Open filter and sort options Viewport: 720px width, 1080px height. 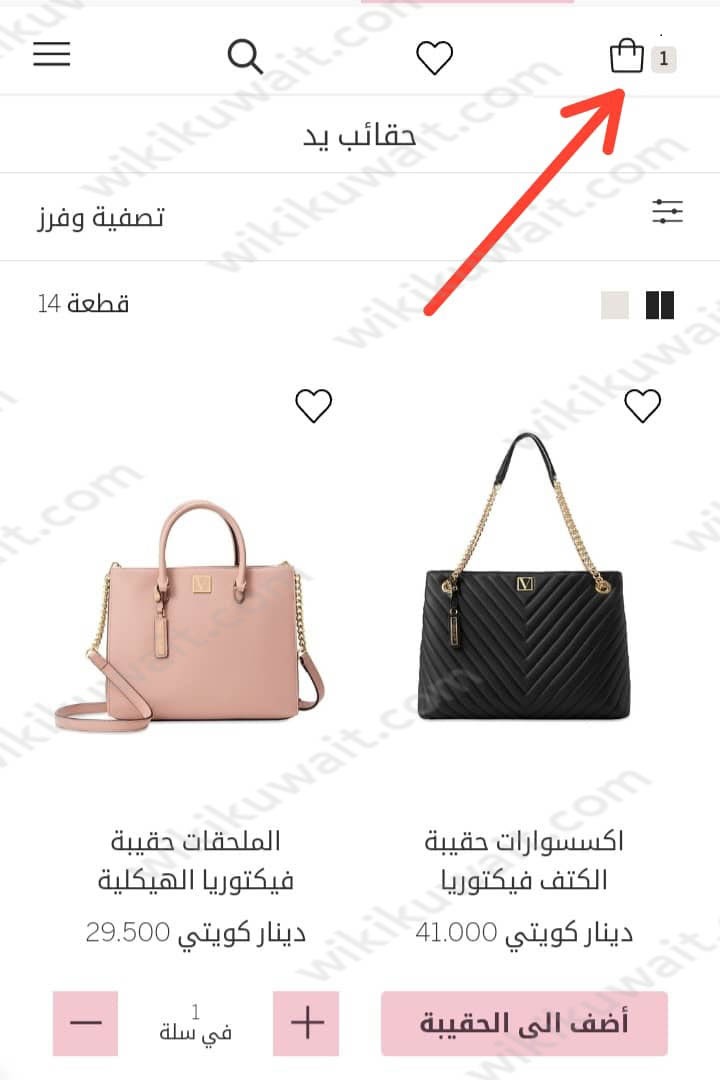[667, 212]
